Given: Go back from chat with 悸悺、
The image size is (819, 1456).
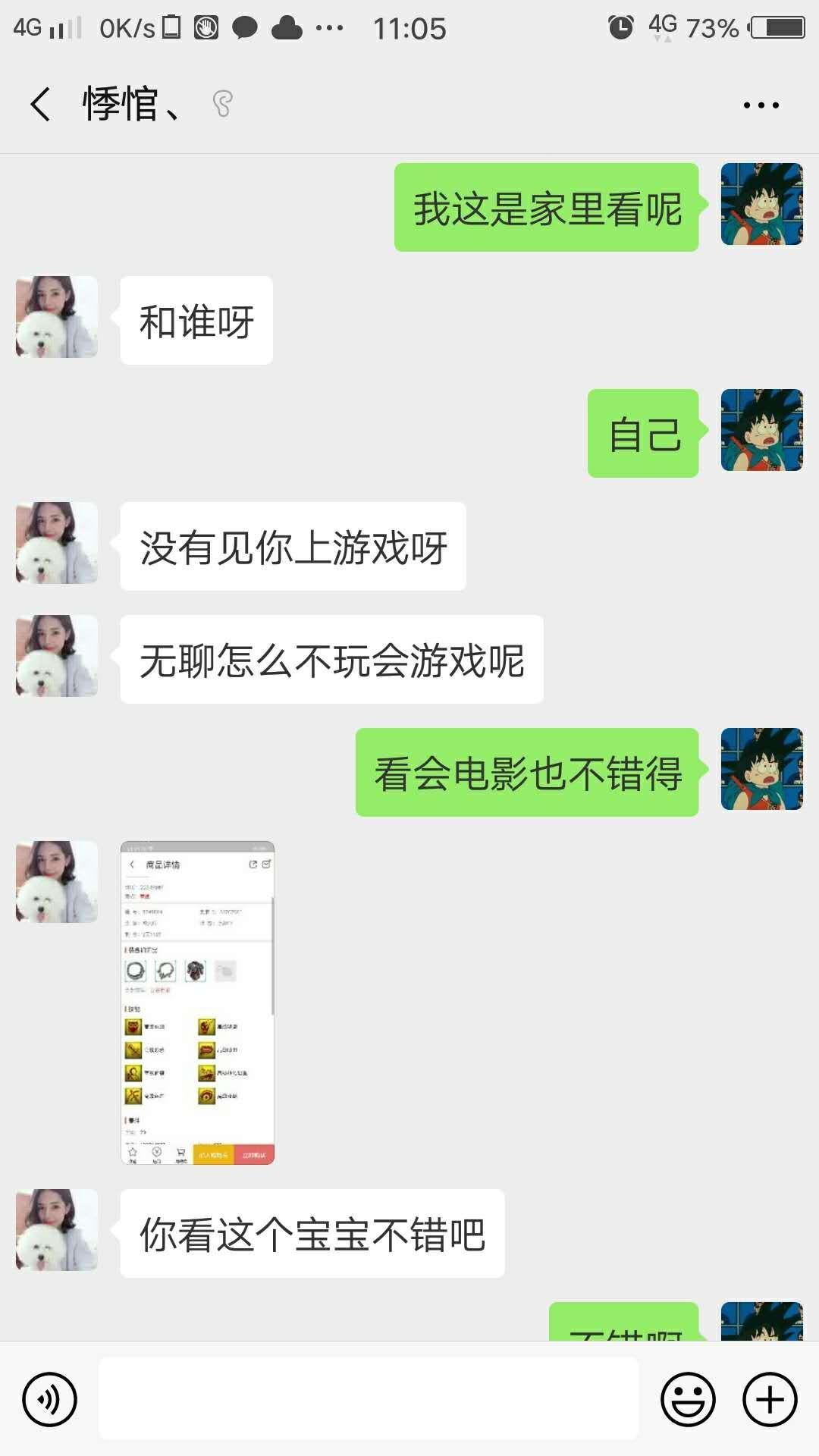Looking at the screenshot, I should pyautogui.click(x=41, y=104).
